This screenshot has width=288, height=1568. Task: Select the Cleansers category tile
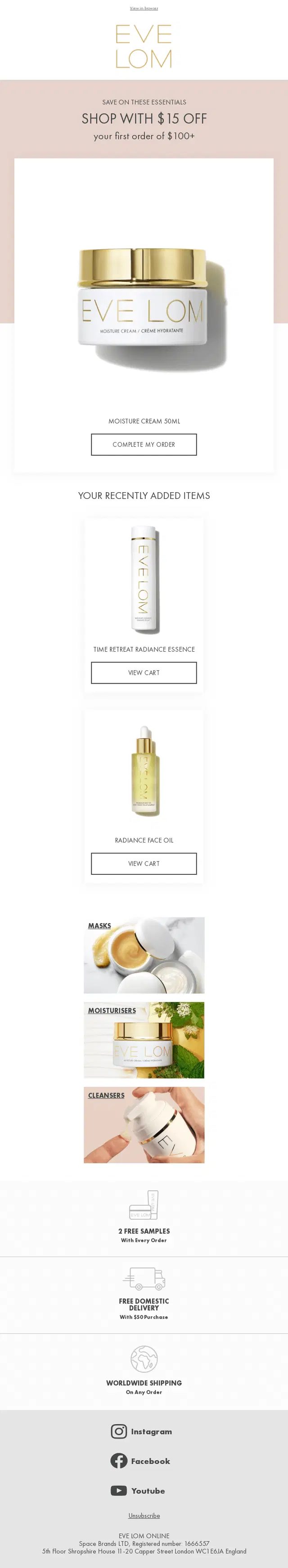point(144,1125)
